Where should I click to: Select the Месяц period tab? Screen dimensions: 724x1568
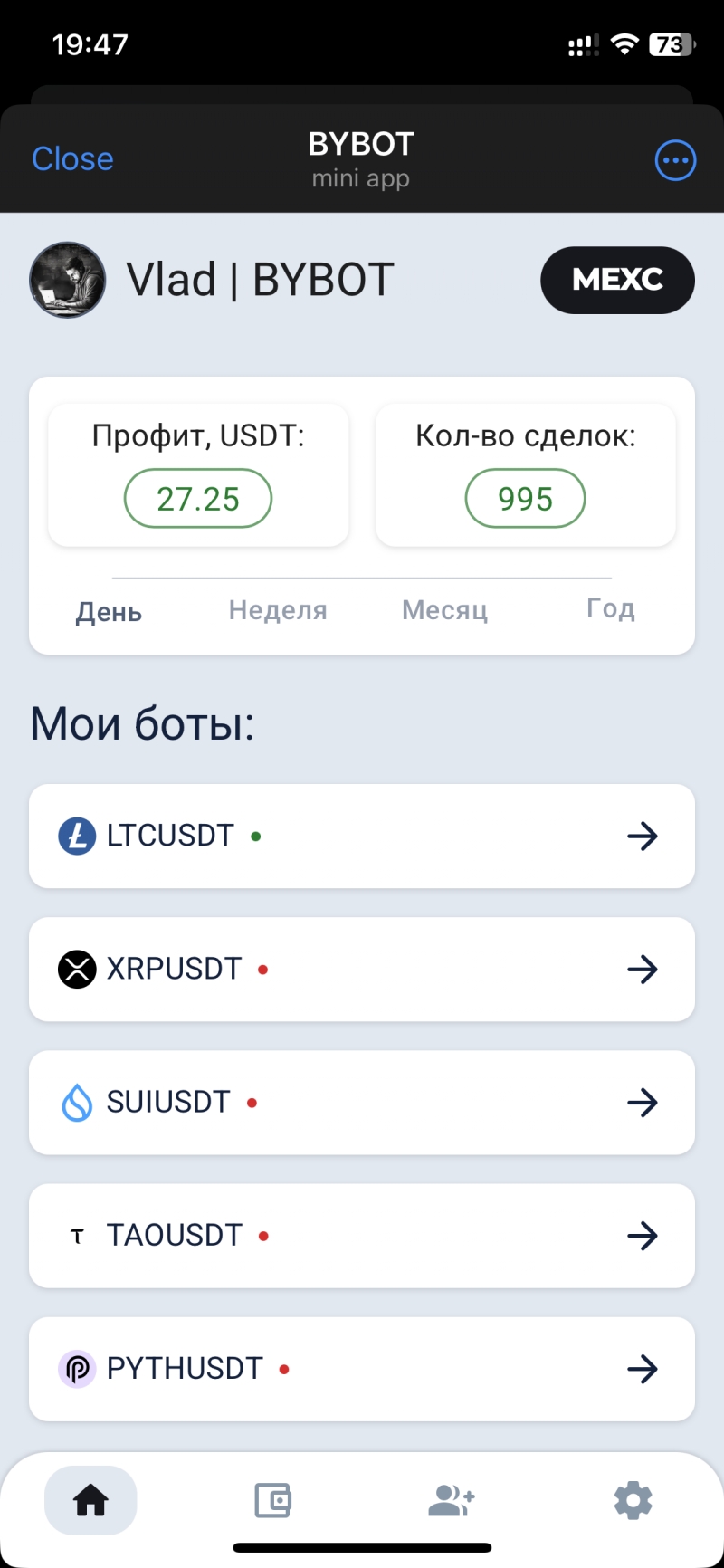point(444,610)
